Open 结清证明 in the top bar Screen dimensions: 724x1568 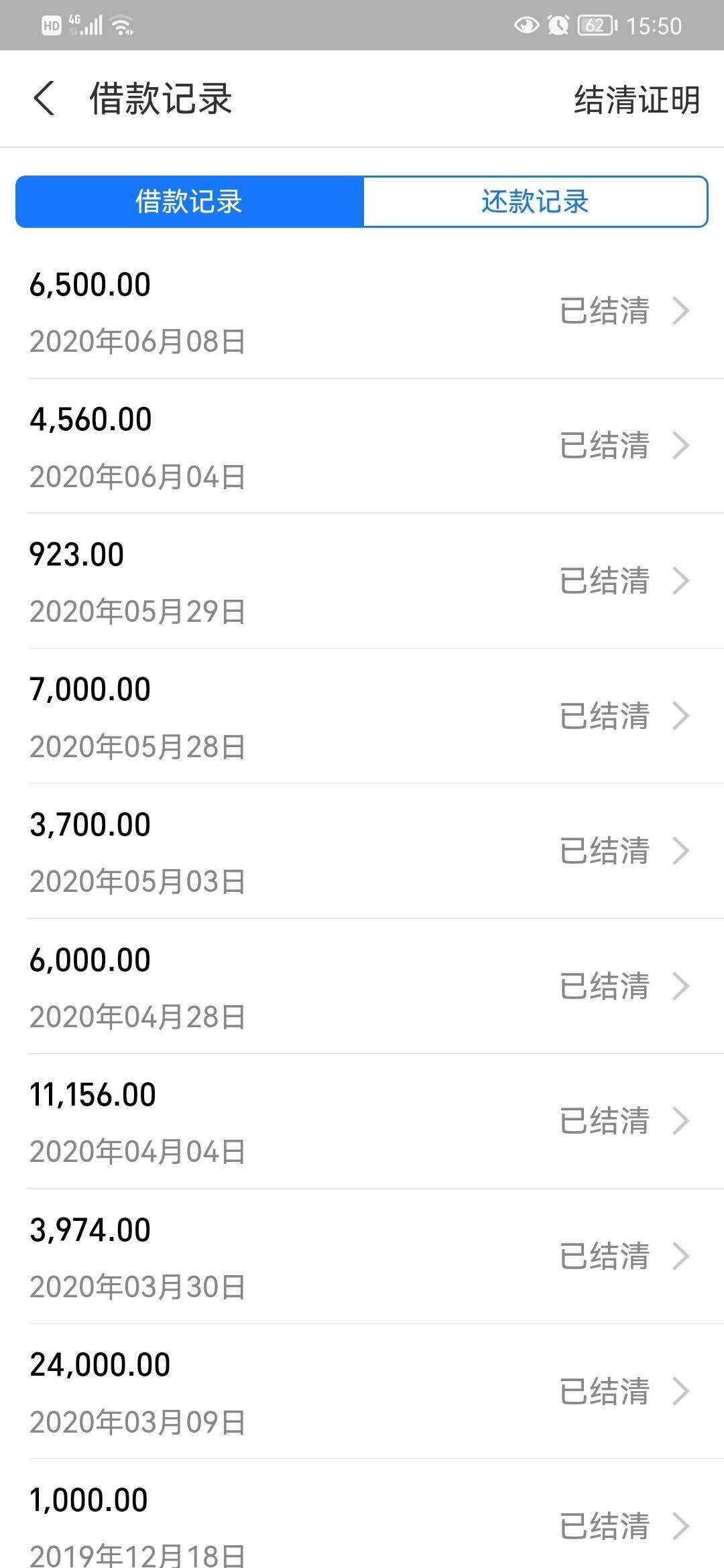(x=637, y=100)
